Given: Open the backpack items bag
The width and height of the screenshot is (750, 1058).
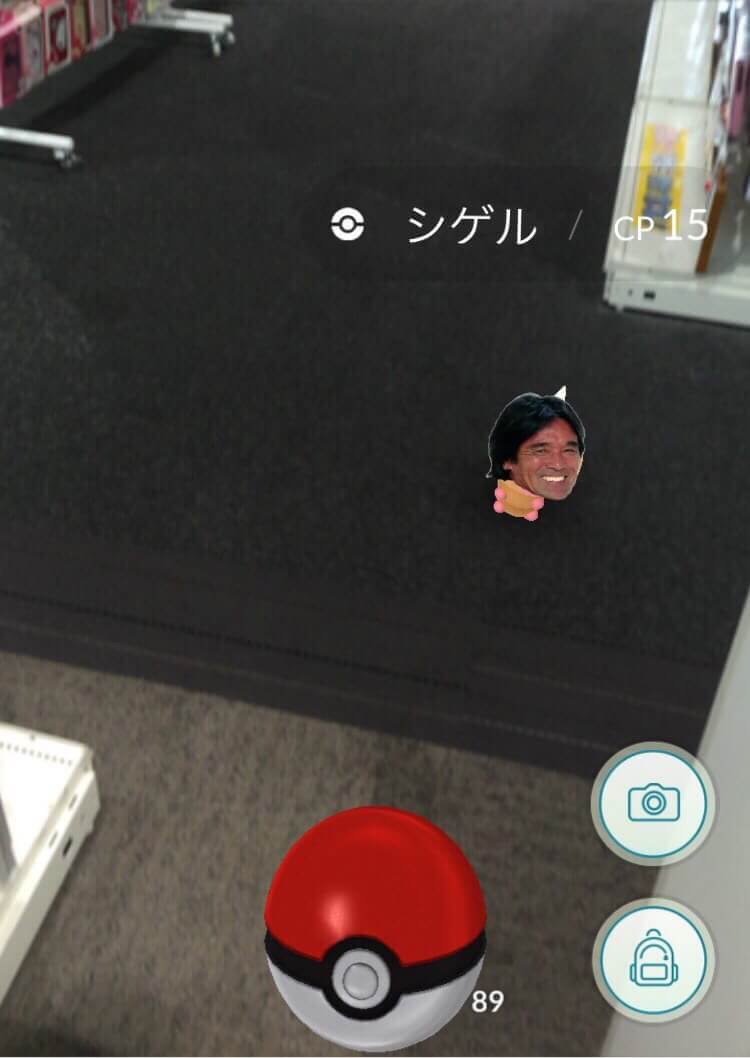Looking at the screenshot, I should tap(653, 959).
